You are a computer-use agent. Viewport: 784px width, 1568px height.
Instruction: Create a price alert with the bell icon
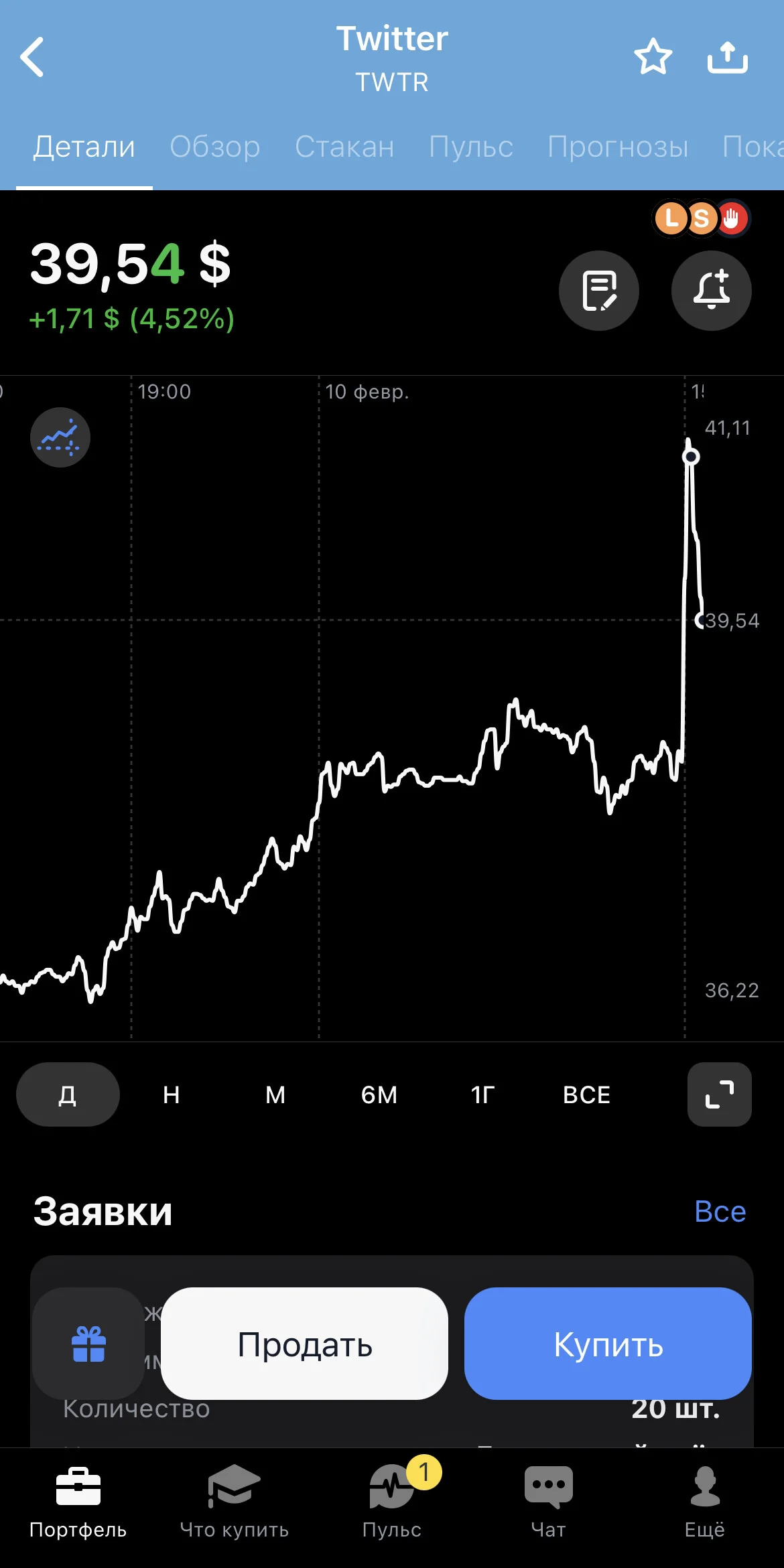[712, 291]
